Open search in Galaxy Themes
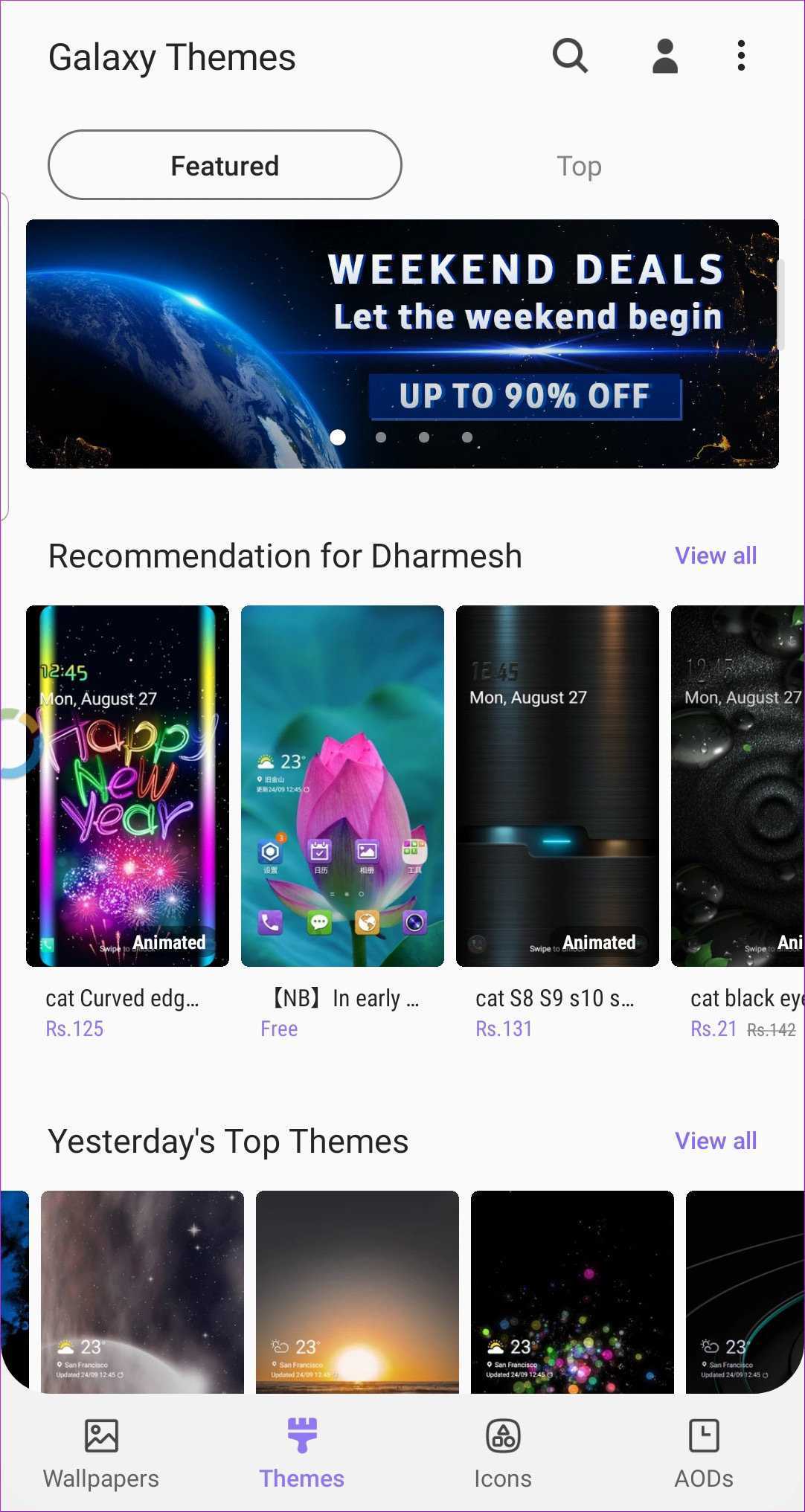 coord(570,56)
